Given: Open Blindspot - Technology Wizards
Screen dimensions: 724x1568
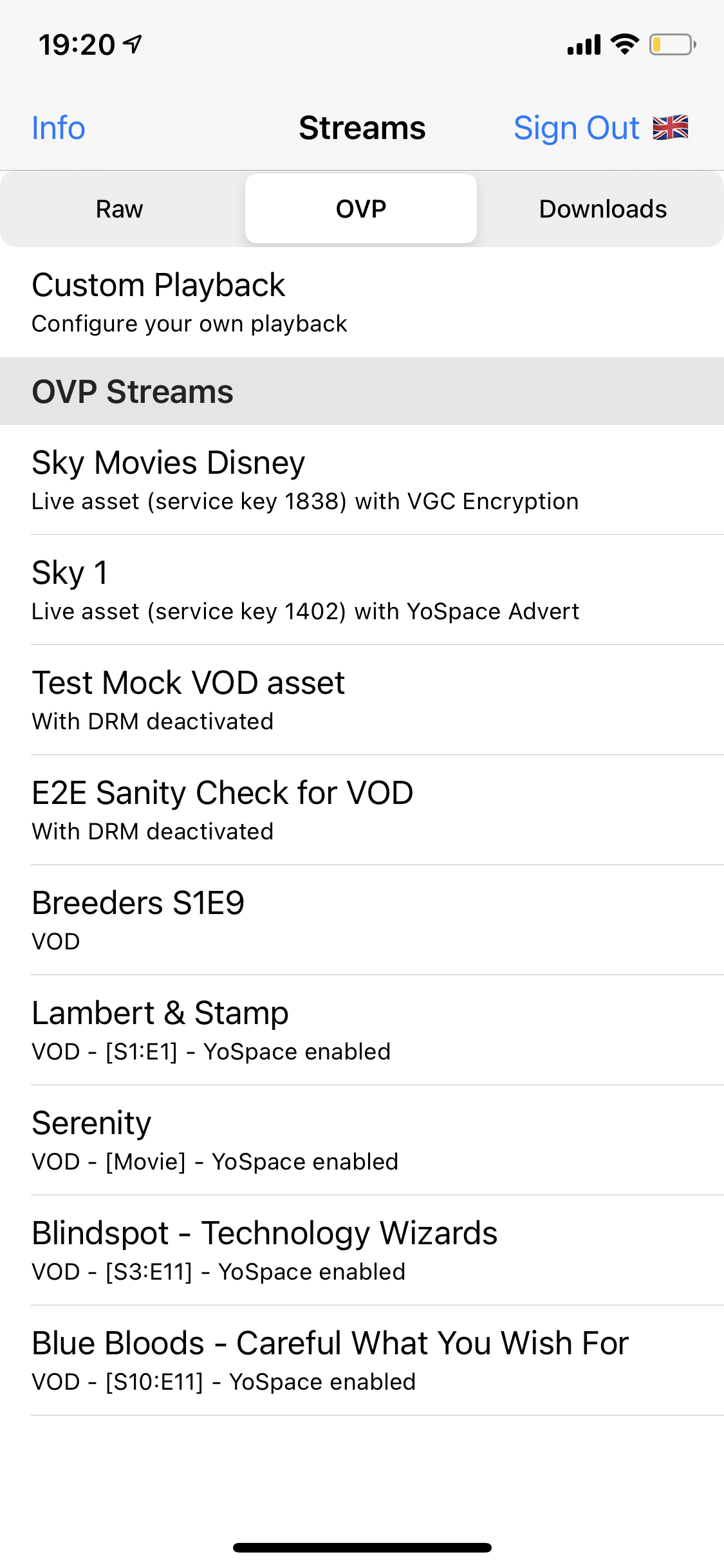Looking at the screenshot, I should pos(362,1251).
